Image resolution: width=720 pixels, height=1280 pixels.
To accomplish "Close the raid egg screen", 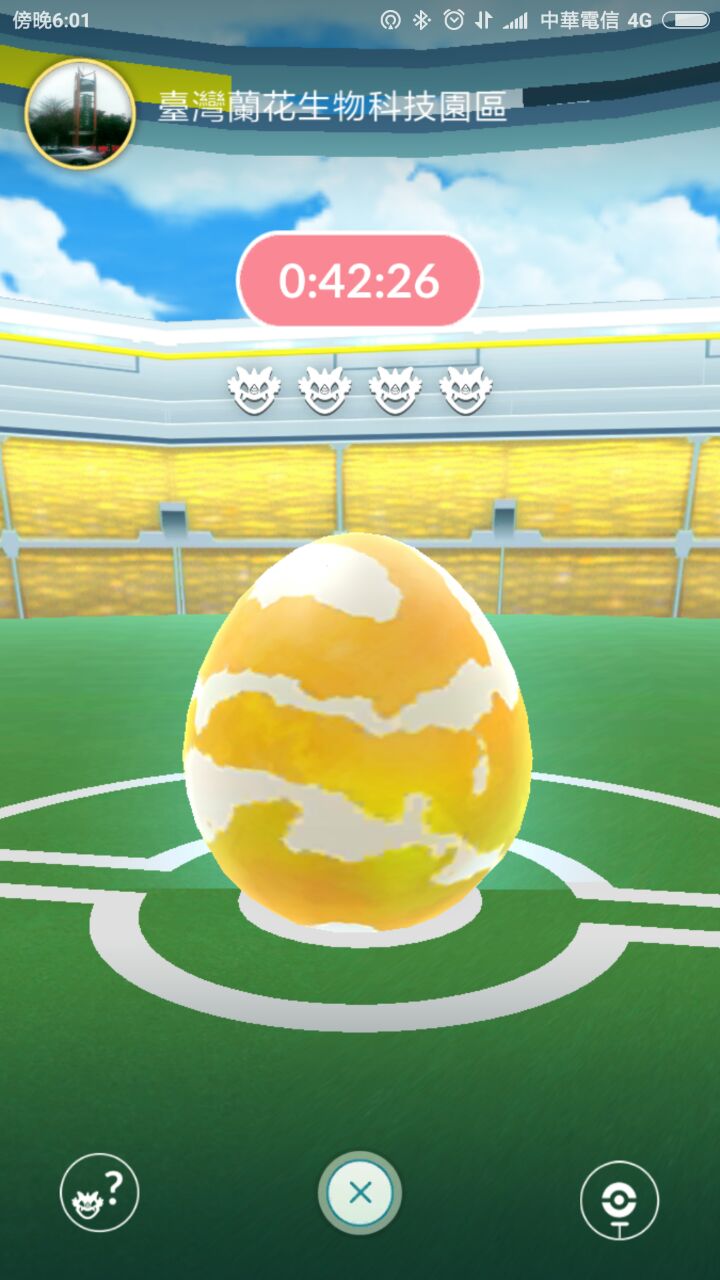I will 360,1192.
